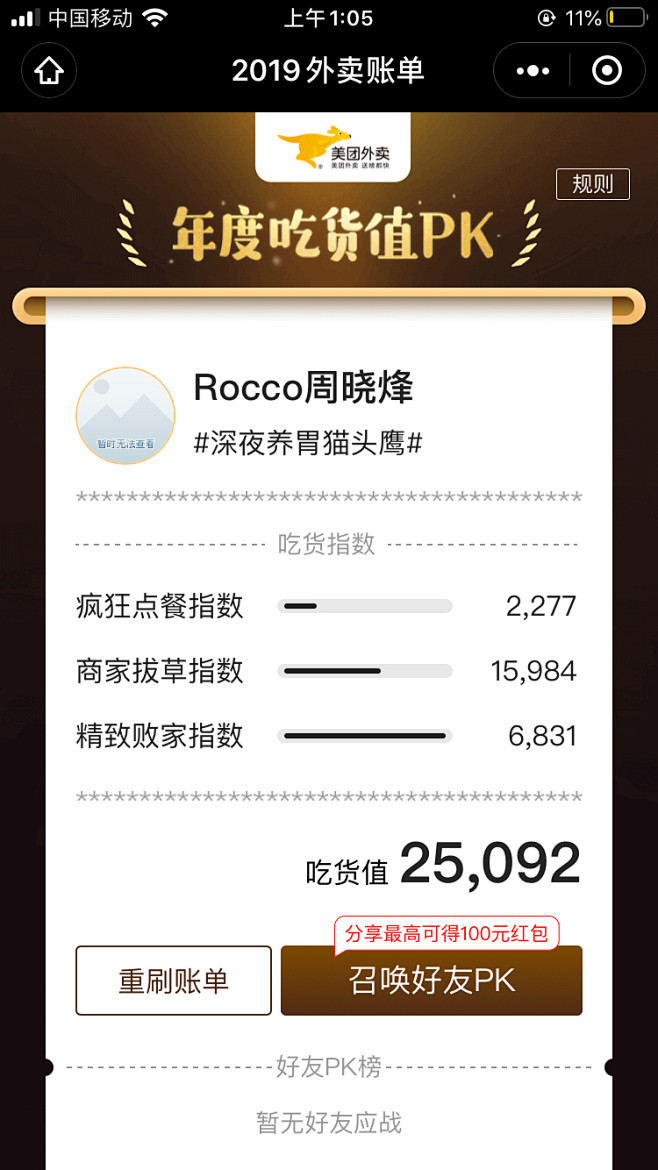658x1170 pixels.
Task: Open the 规则 rules button
Action: point(592,185)
